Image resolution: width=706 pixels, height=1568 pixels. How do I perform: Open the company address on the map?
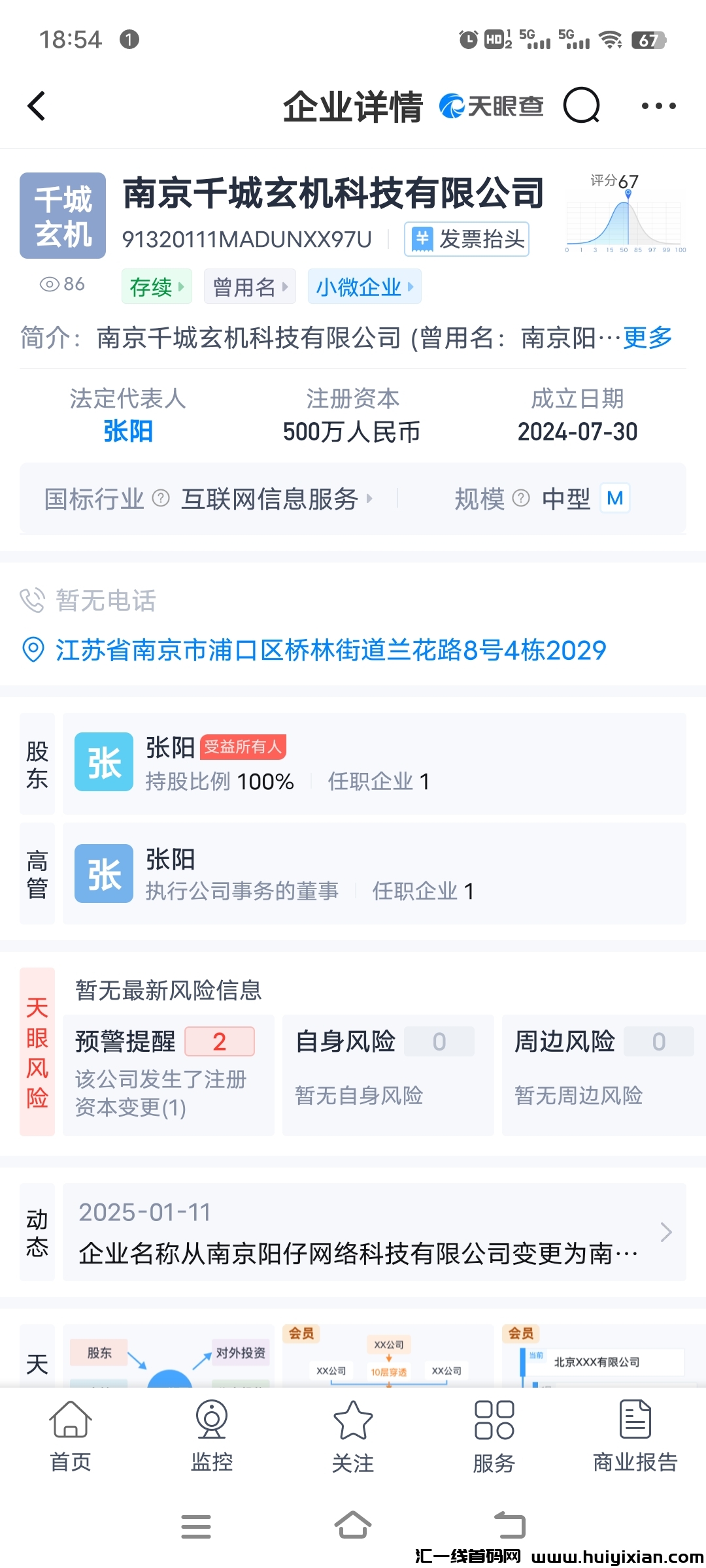(x=330, y=650)
